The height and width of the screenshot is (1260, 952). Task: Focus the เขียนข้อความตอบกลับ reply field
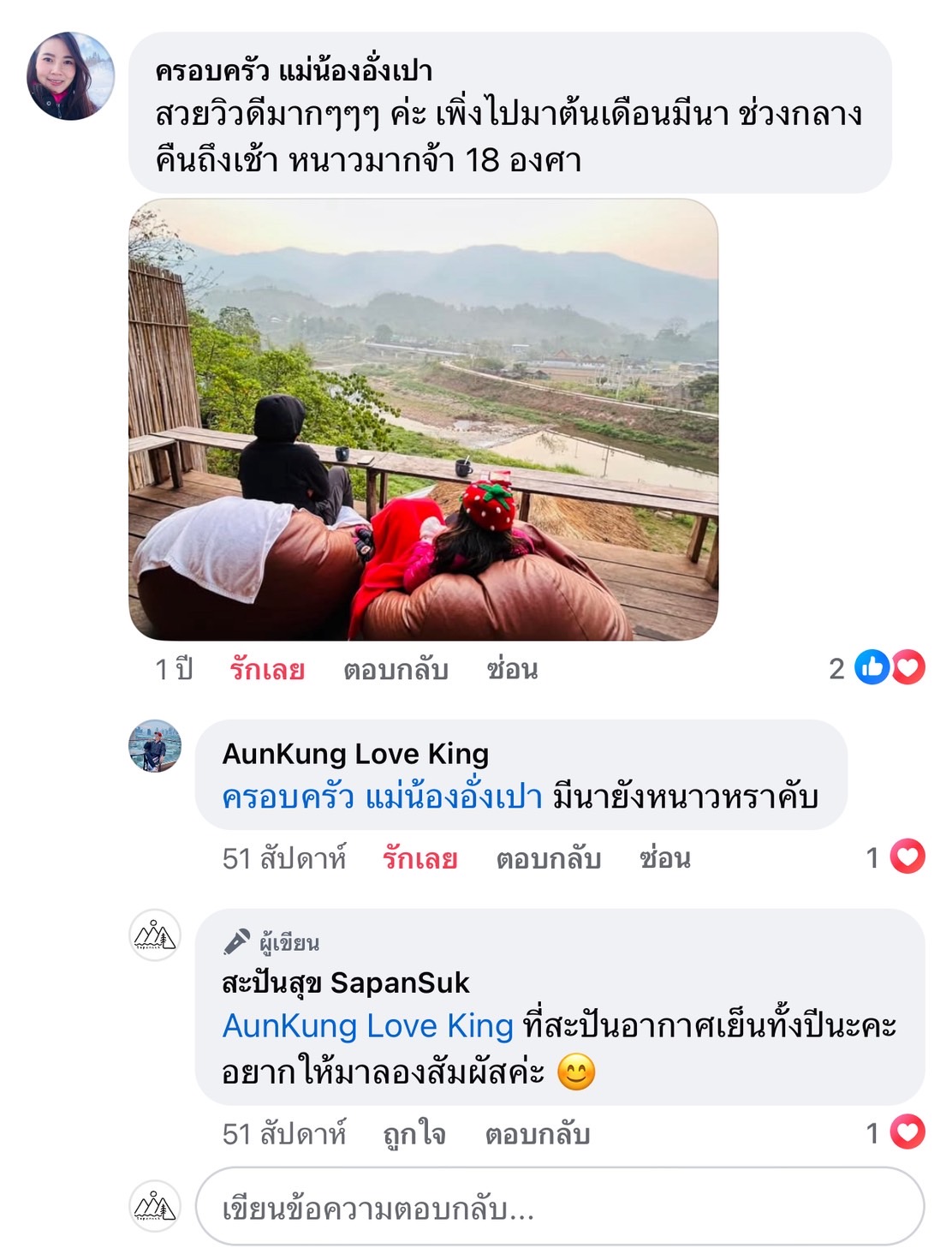[x=559, y=1209]
